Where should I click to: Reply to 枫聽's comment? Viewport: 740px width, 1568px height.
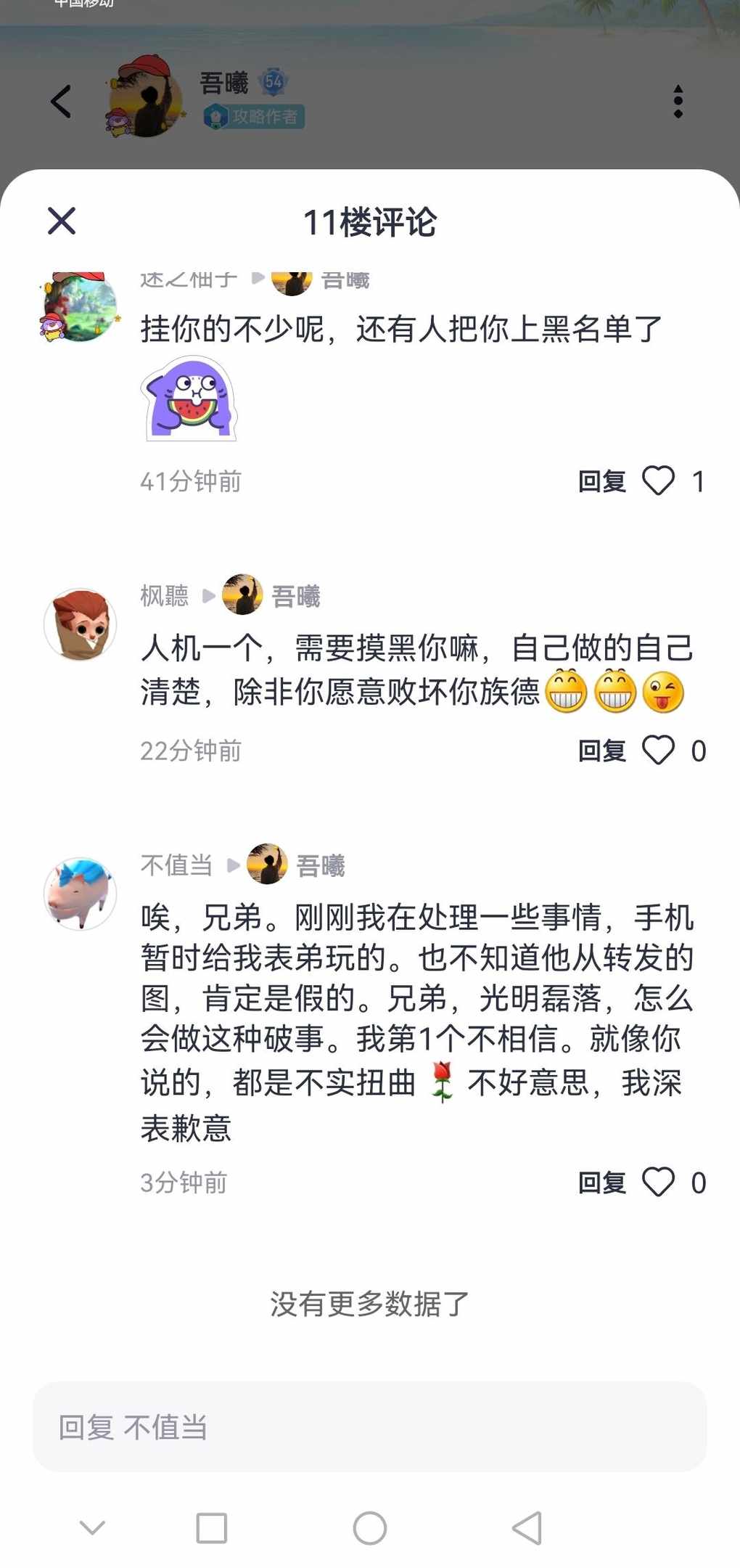tap(601, 751)
